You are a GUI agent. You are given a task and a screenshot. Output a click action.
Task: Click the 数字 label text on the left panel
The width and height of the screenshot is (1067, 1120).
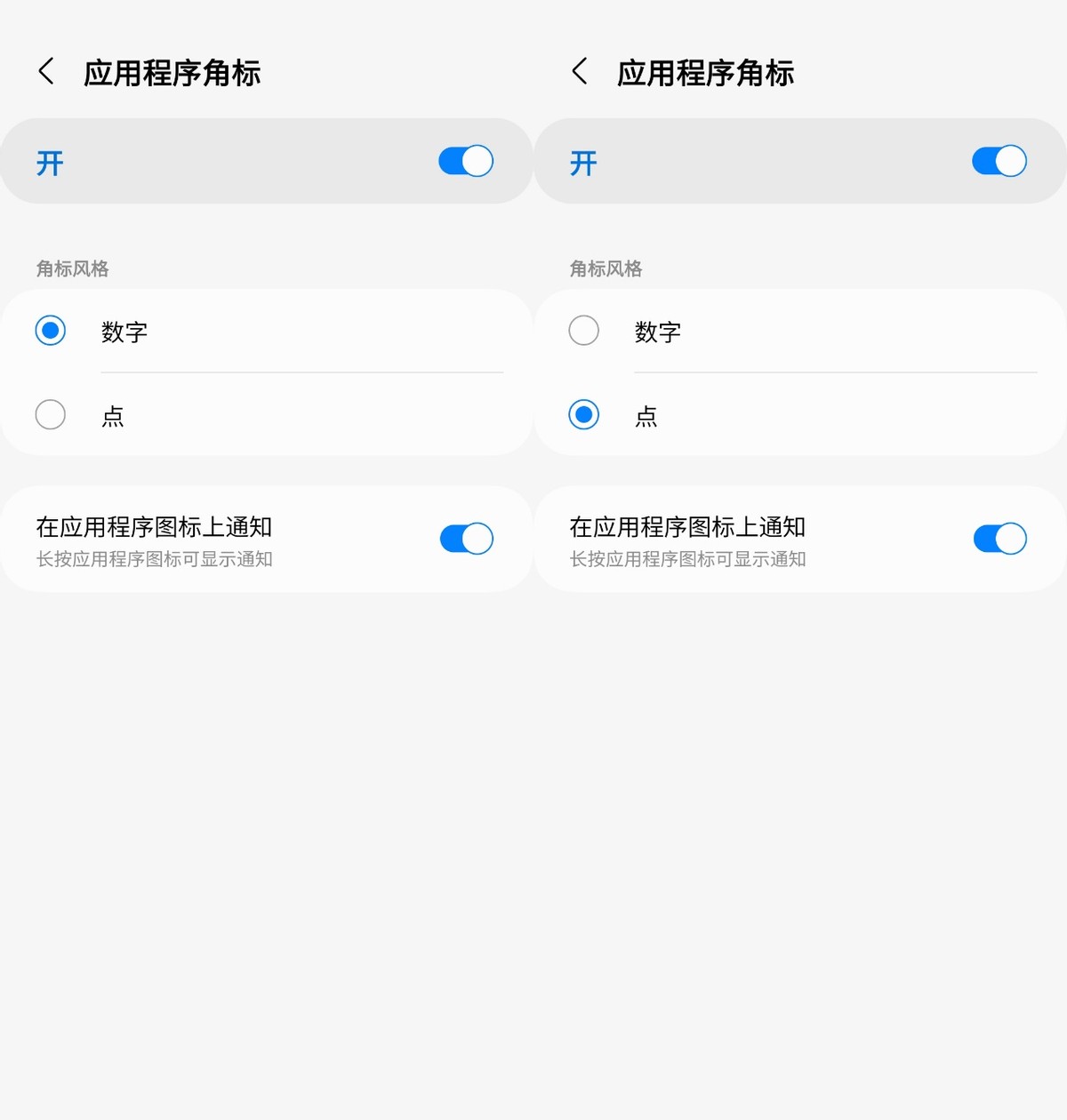[124, 332]
